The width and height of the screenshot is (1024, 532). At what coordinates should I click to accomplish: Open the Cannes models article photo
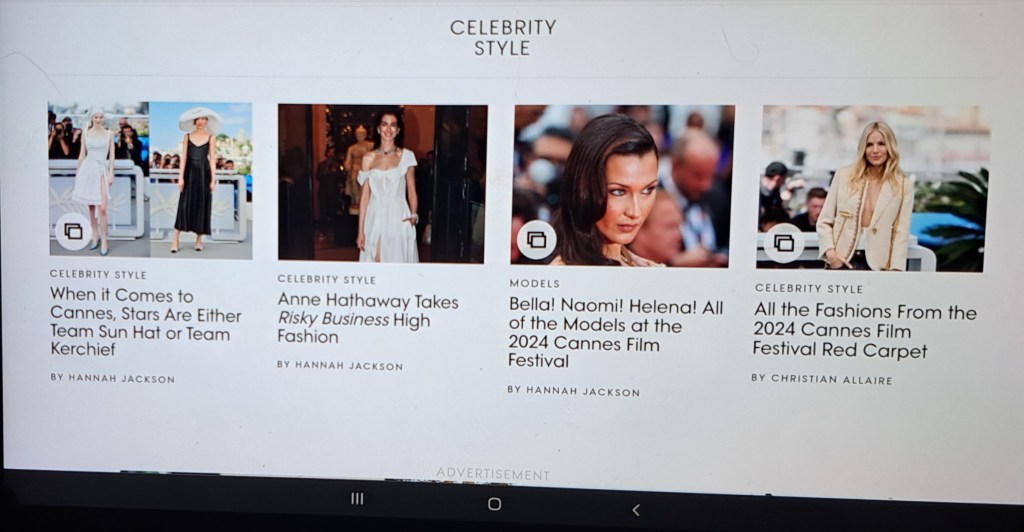coord(623,186)
